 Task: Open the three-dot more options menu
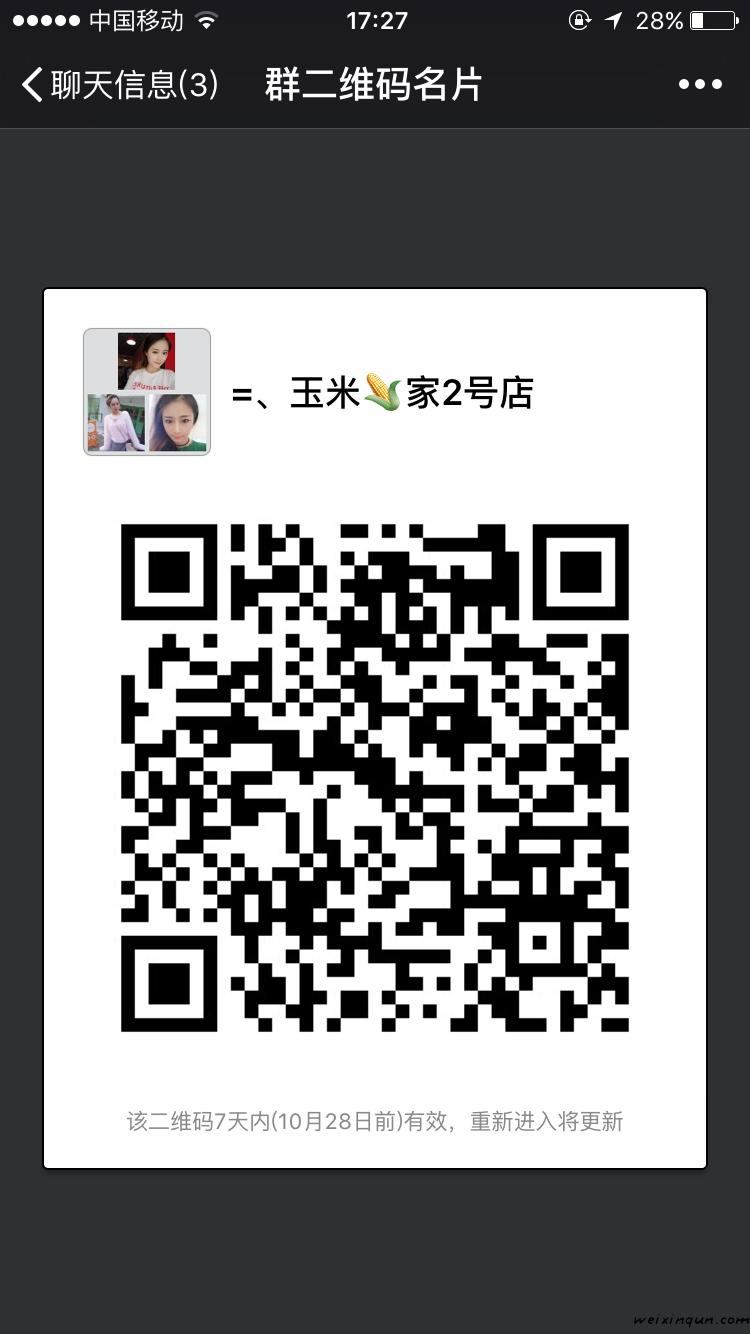pos(700,85)
